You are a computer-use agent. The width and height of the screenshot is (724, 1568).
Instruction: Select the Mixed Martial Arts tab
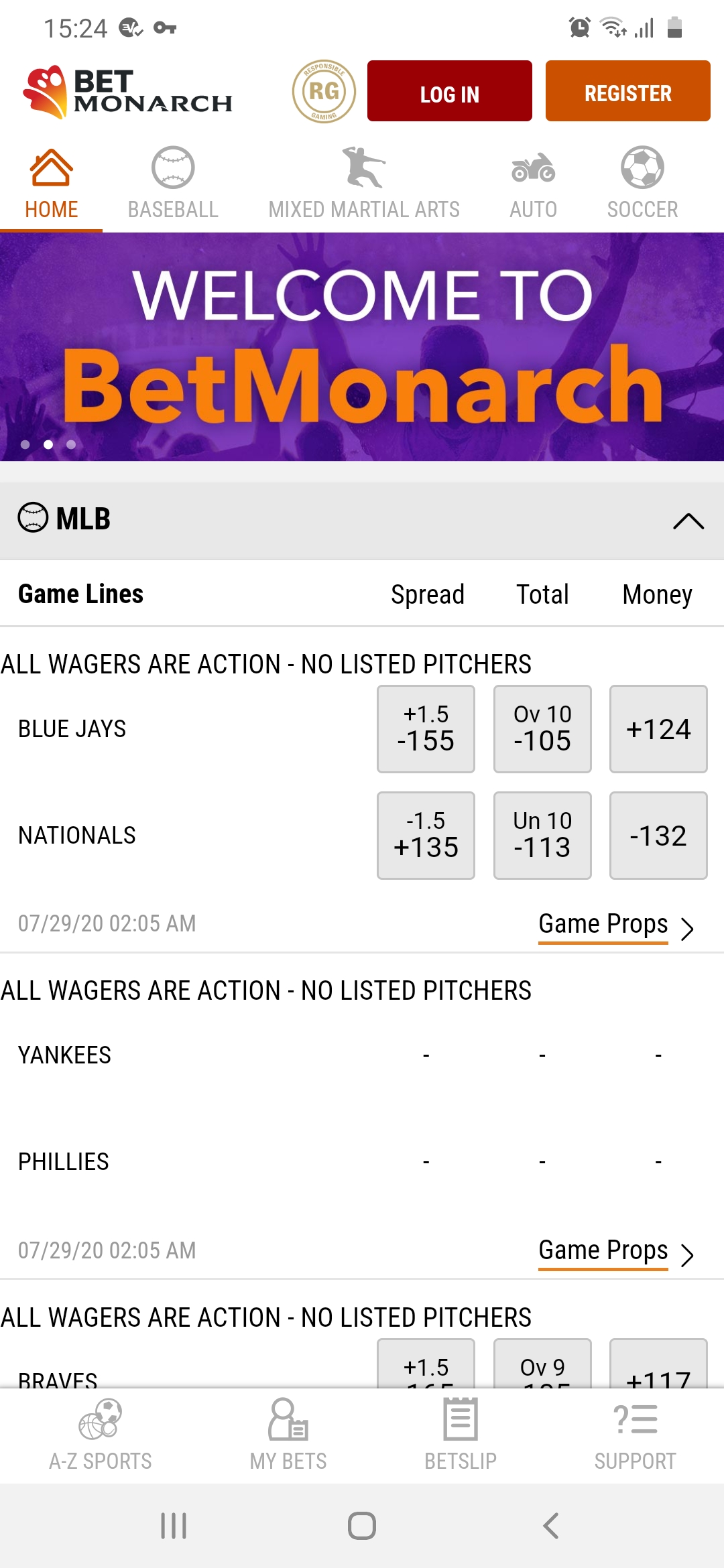364,183
